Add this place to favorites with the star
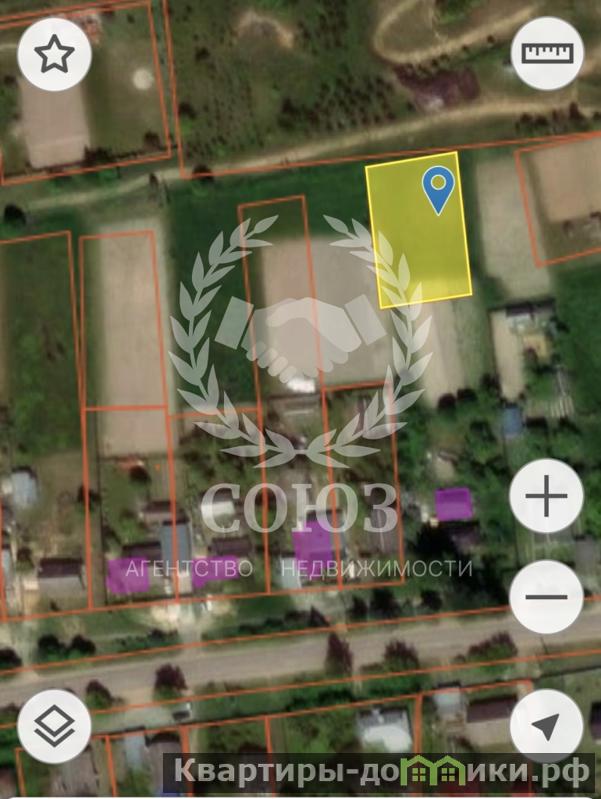Screen dimensions: 601x799 coord(54,54)
